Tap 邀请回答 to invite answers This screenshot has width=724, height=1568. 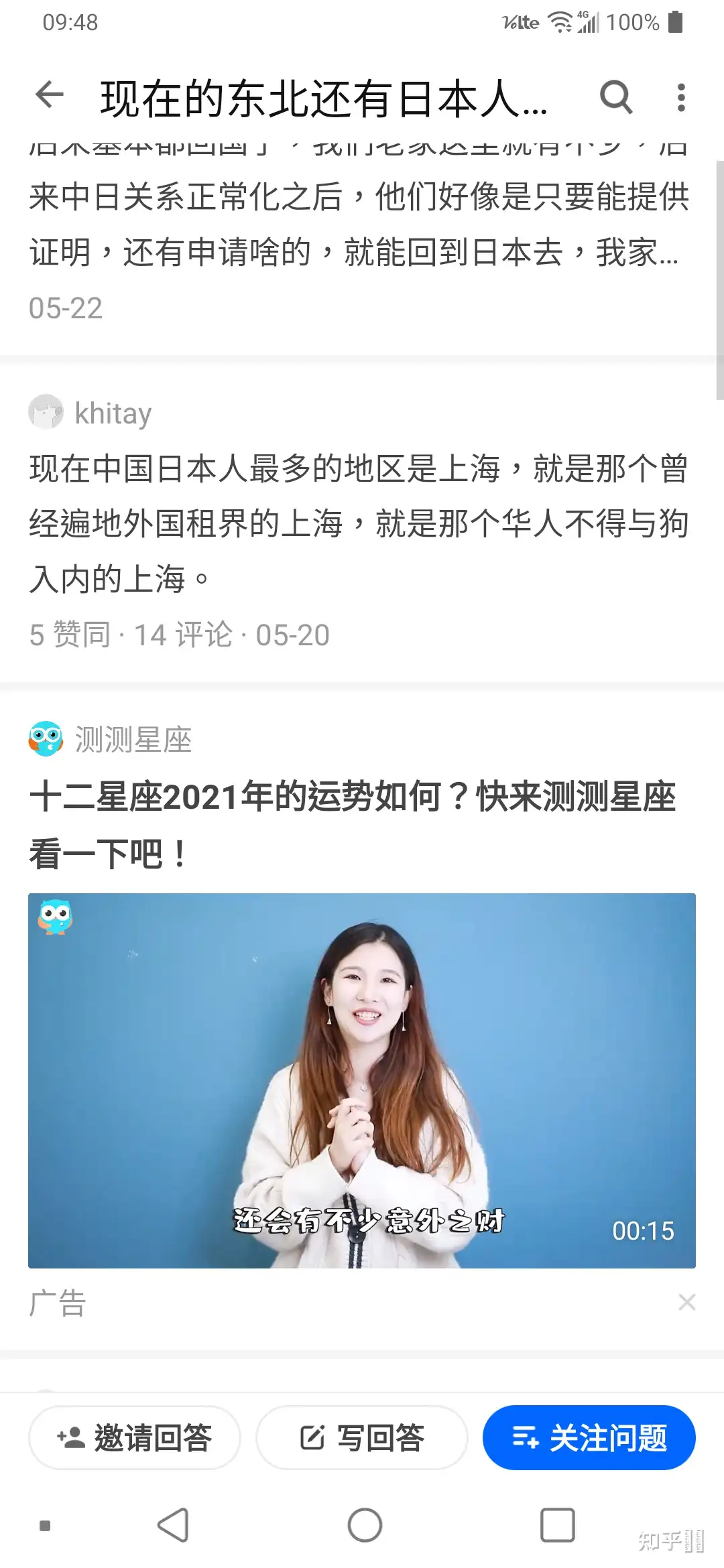point(135,1437)
